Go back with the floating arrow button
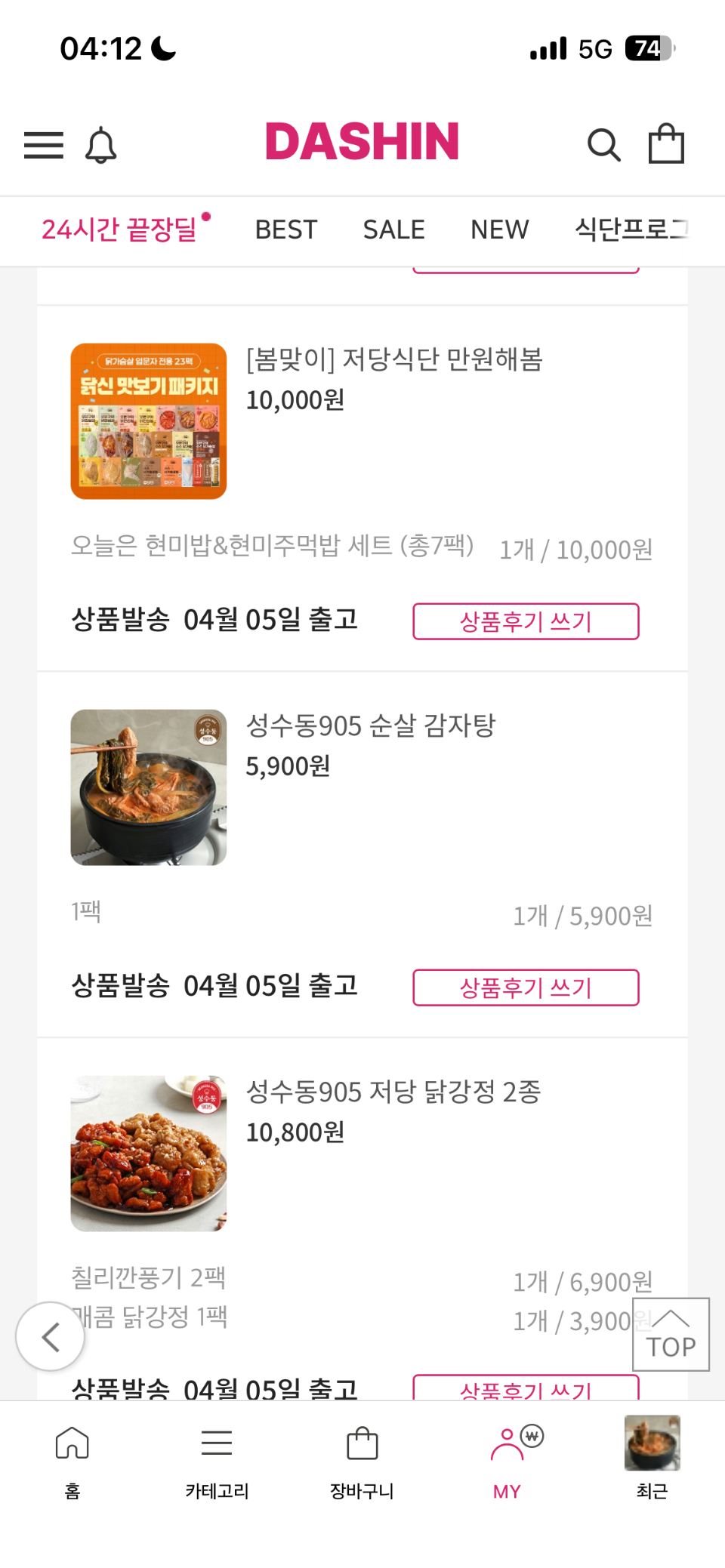Image resolution: width=725 pixels, height=1568 pixels. click(x=51, y=1336)
